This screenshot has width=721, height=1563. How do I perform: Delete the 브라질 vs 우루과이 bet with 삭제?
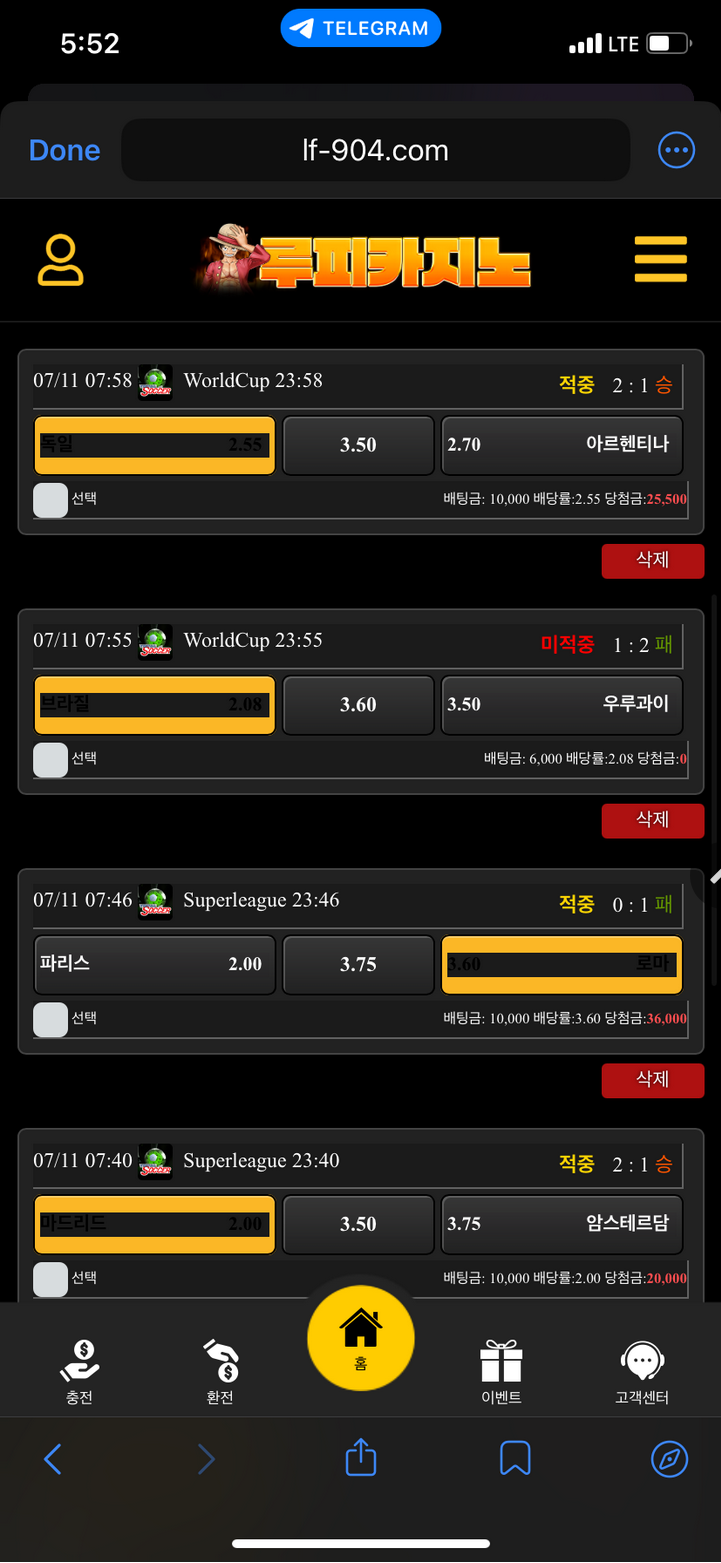(652, 820)
